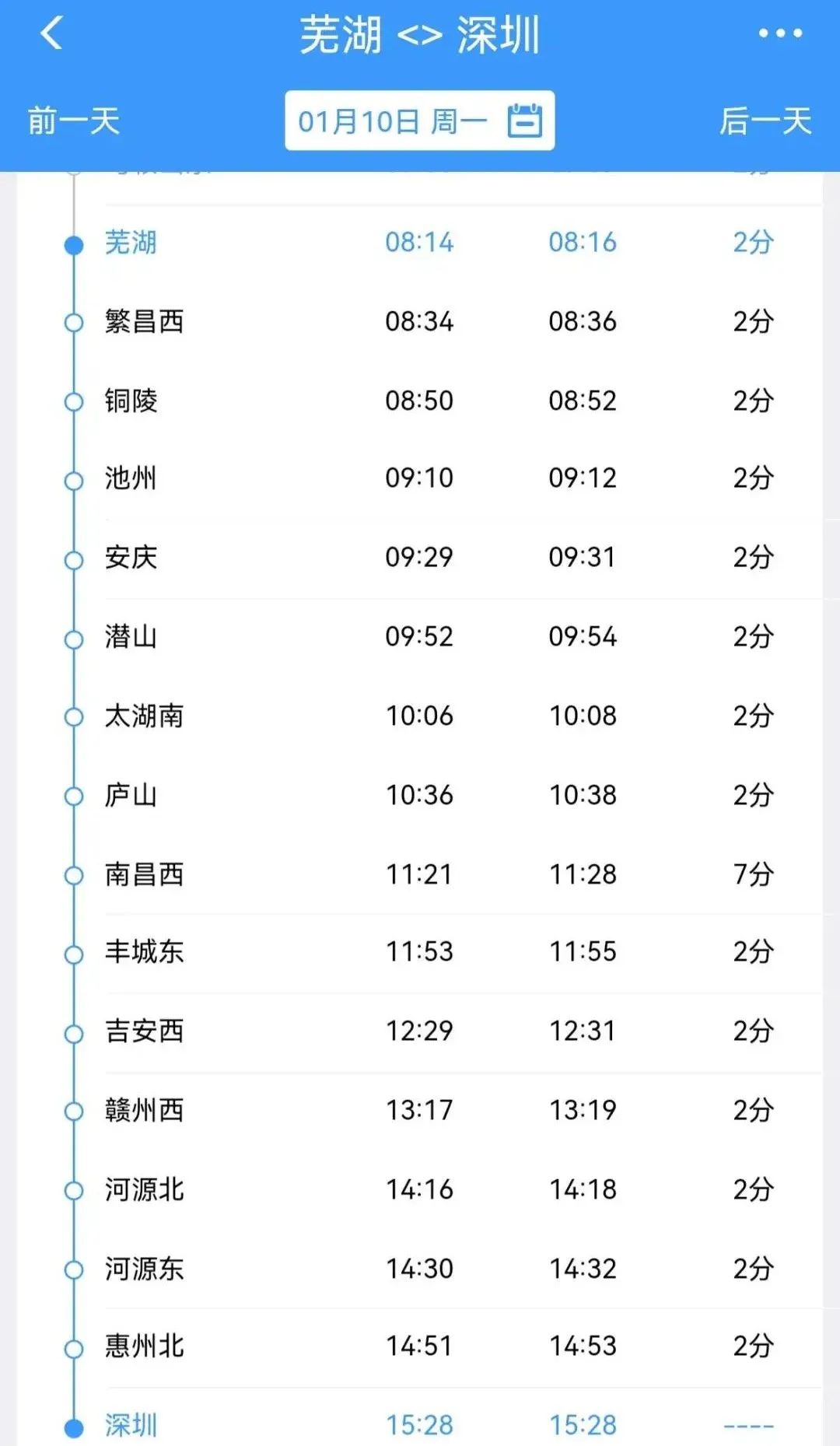This screenshot has width=840, height=1446.
Task: Open the three-dot overflow menu
Action: coord(780,33)
